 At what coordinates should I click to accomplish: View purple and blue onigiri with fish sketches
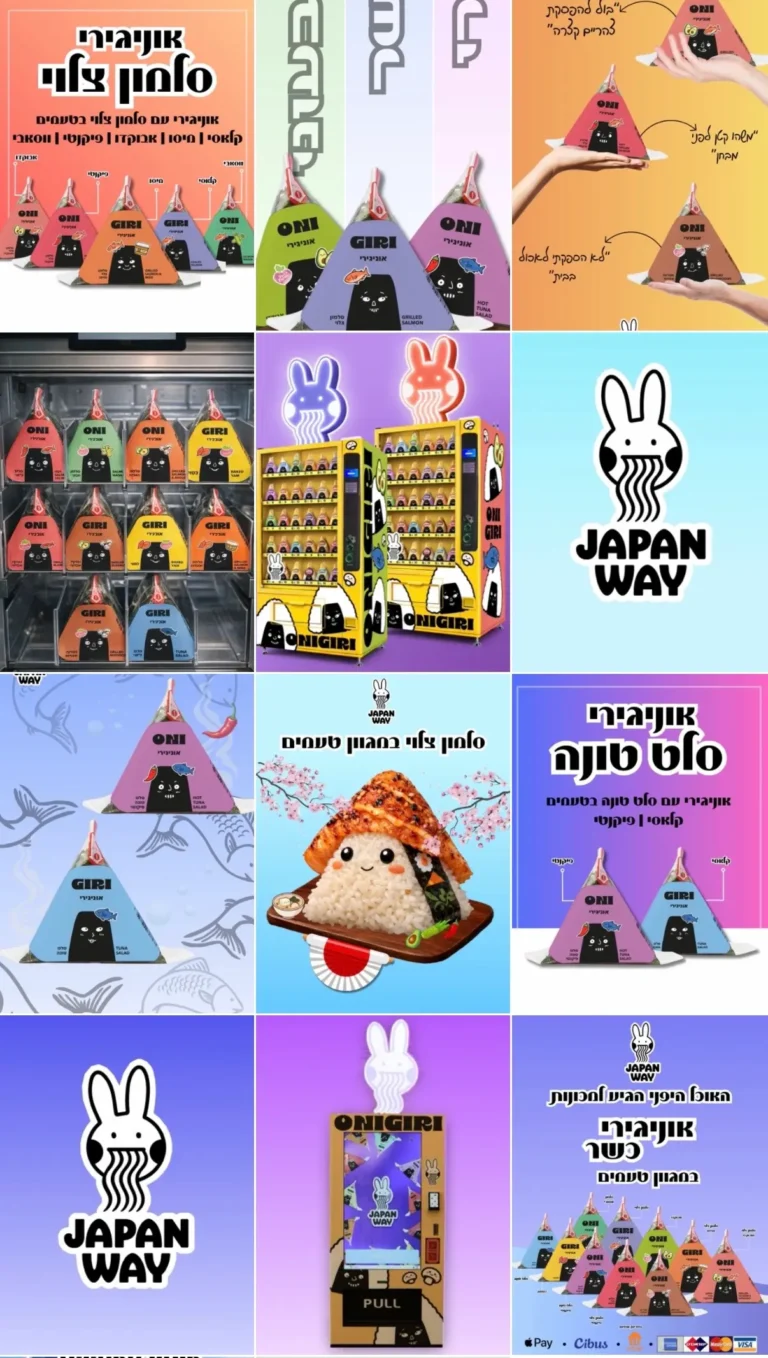127,844
